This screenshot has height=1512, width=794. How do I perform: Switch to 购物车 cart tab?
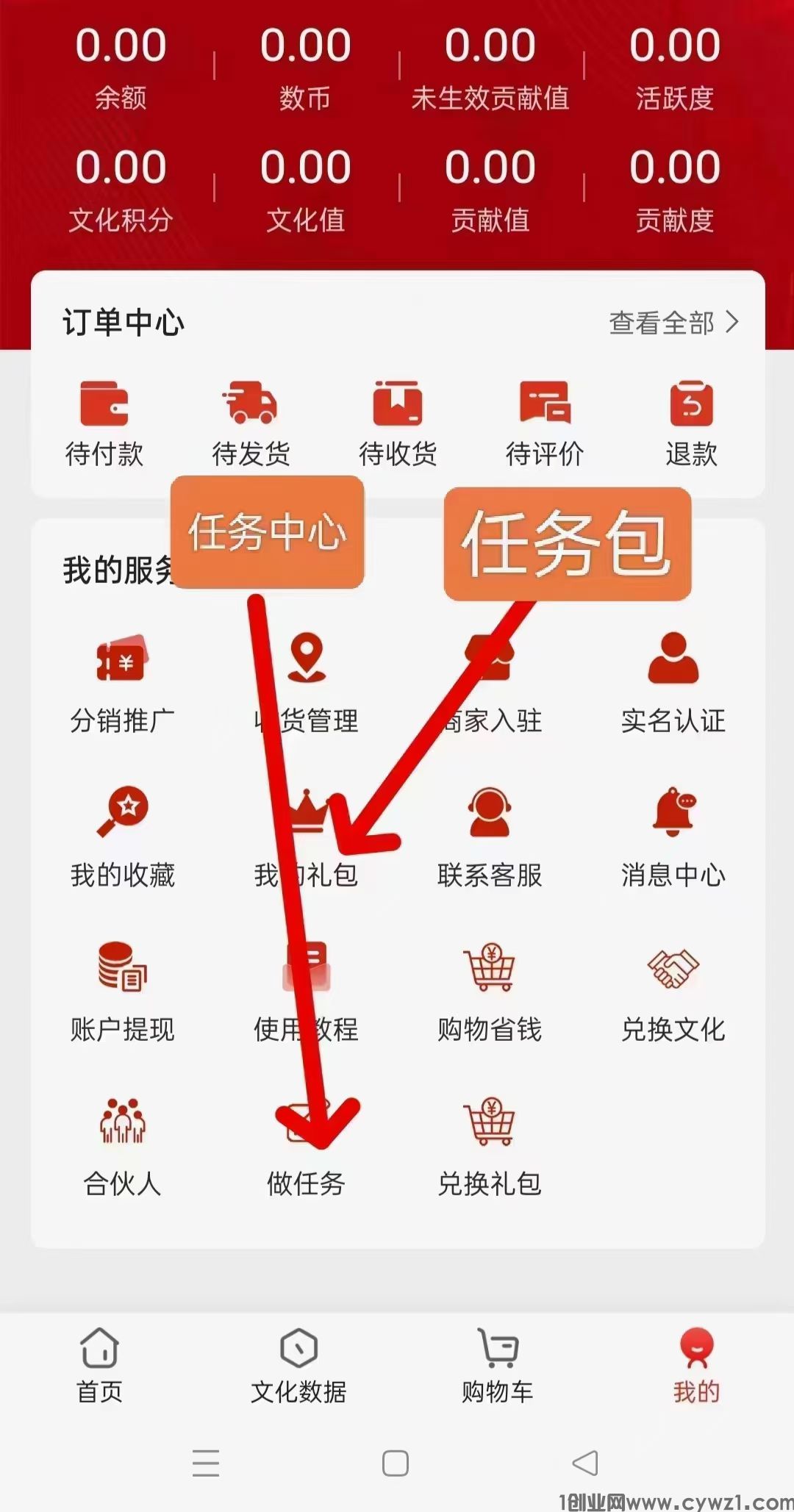(x=498, y=1366)
